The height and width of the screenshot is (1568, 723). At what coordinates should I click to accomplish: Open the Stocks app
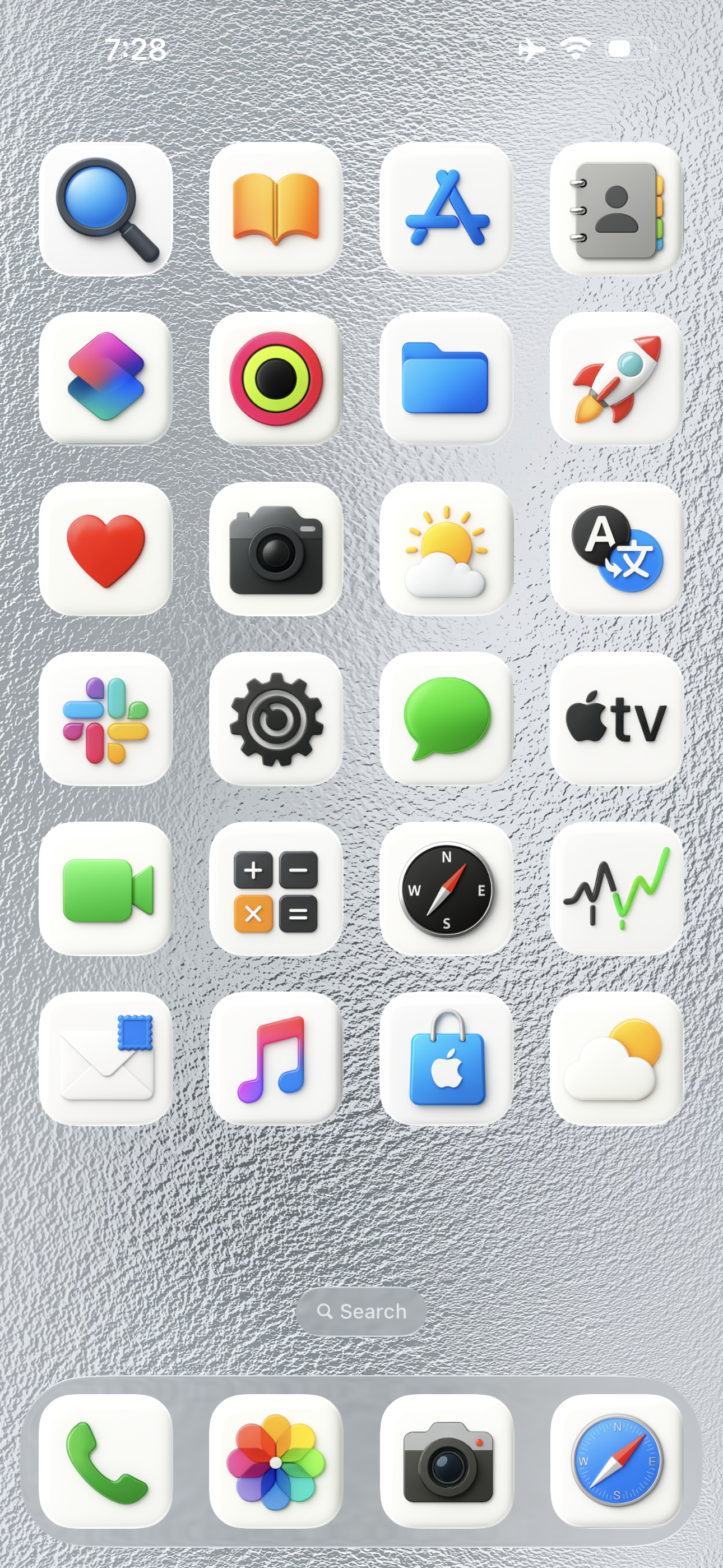click(x=617, y=889)
